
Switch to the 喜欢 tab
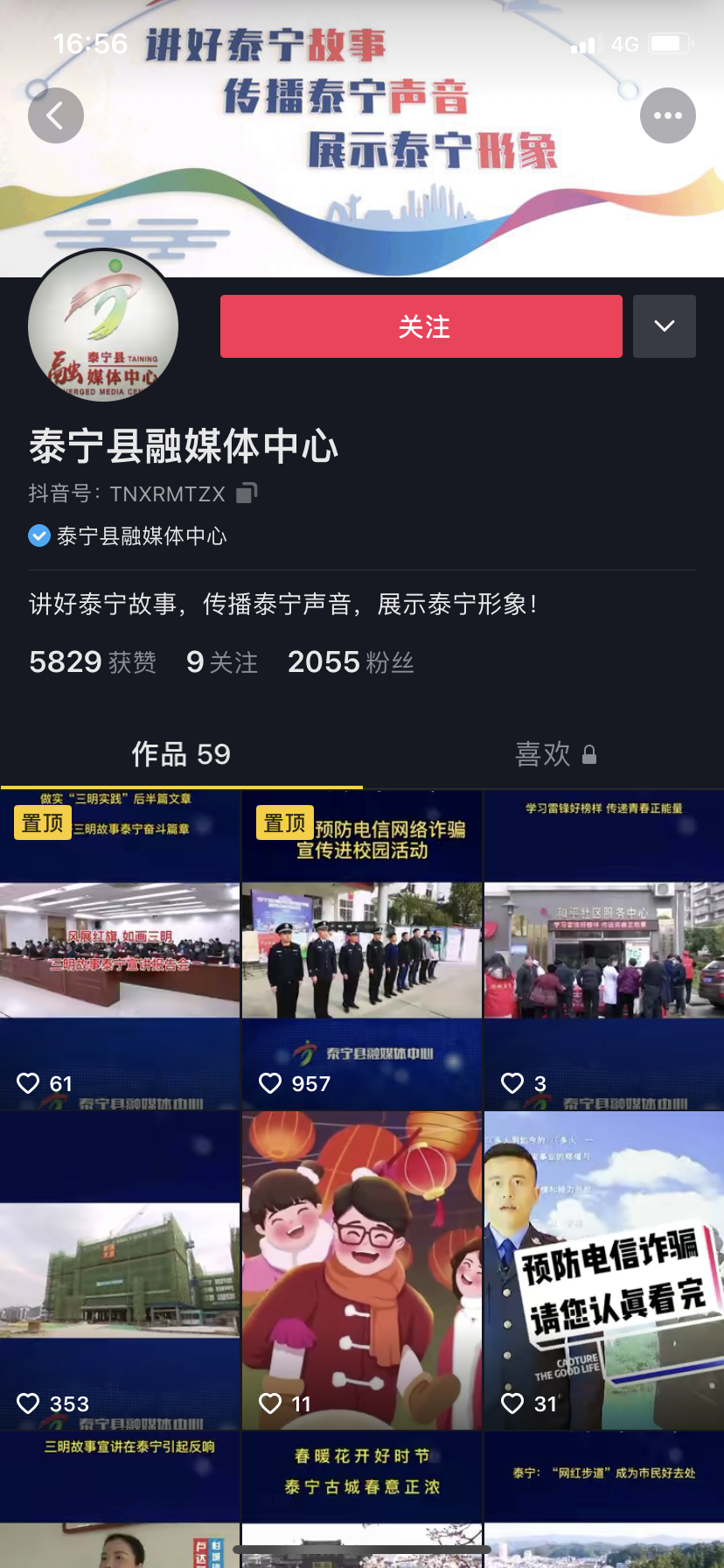[555, 754]
